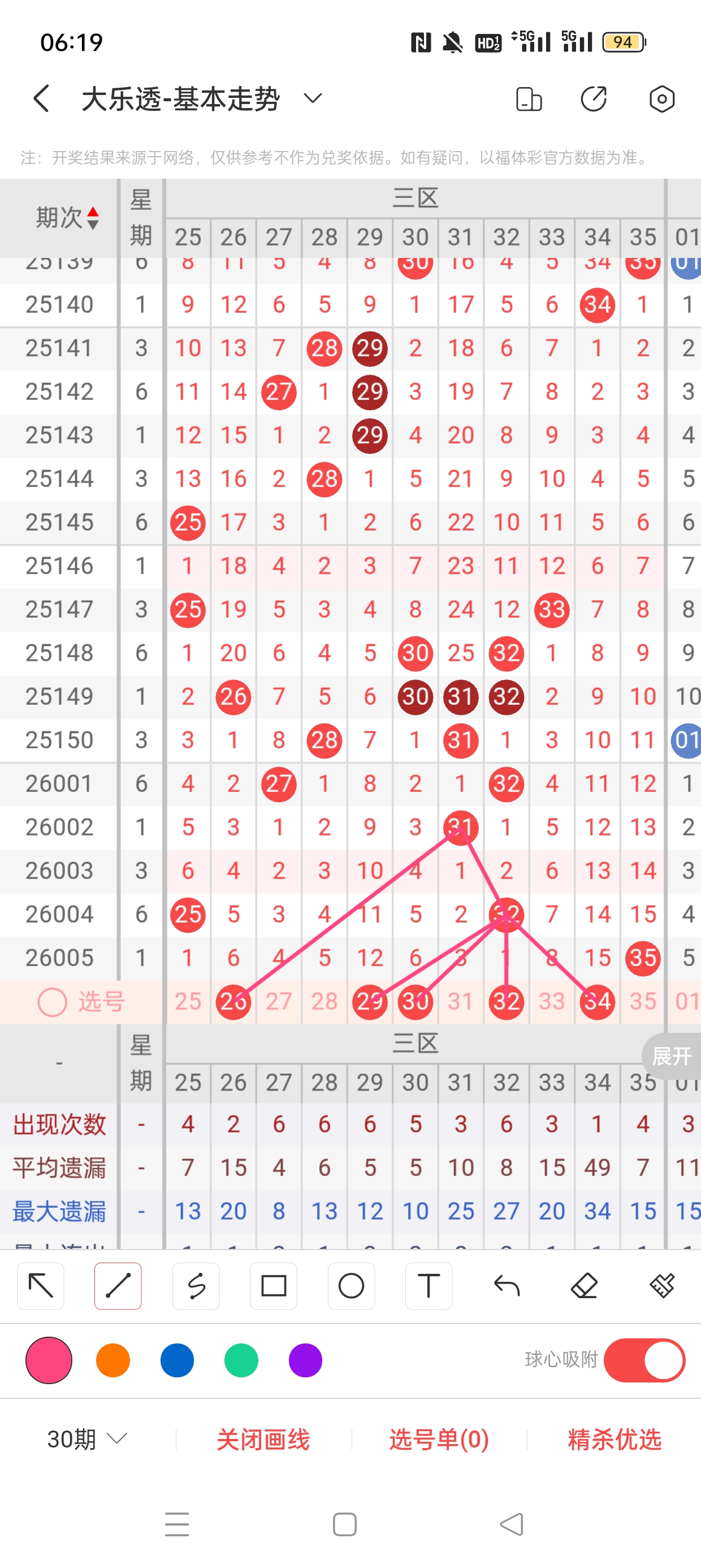The width and height of the screenshot is (701, 1568).
Task: Select the circle shape tool
Action: pyautogui.click(x=351, y=1286)
